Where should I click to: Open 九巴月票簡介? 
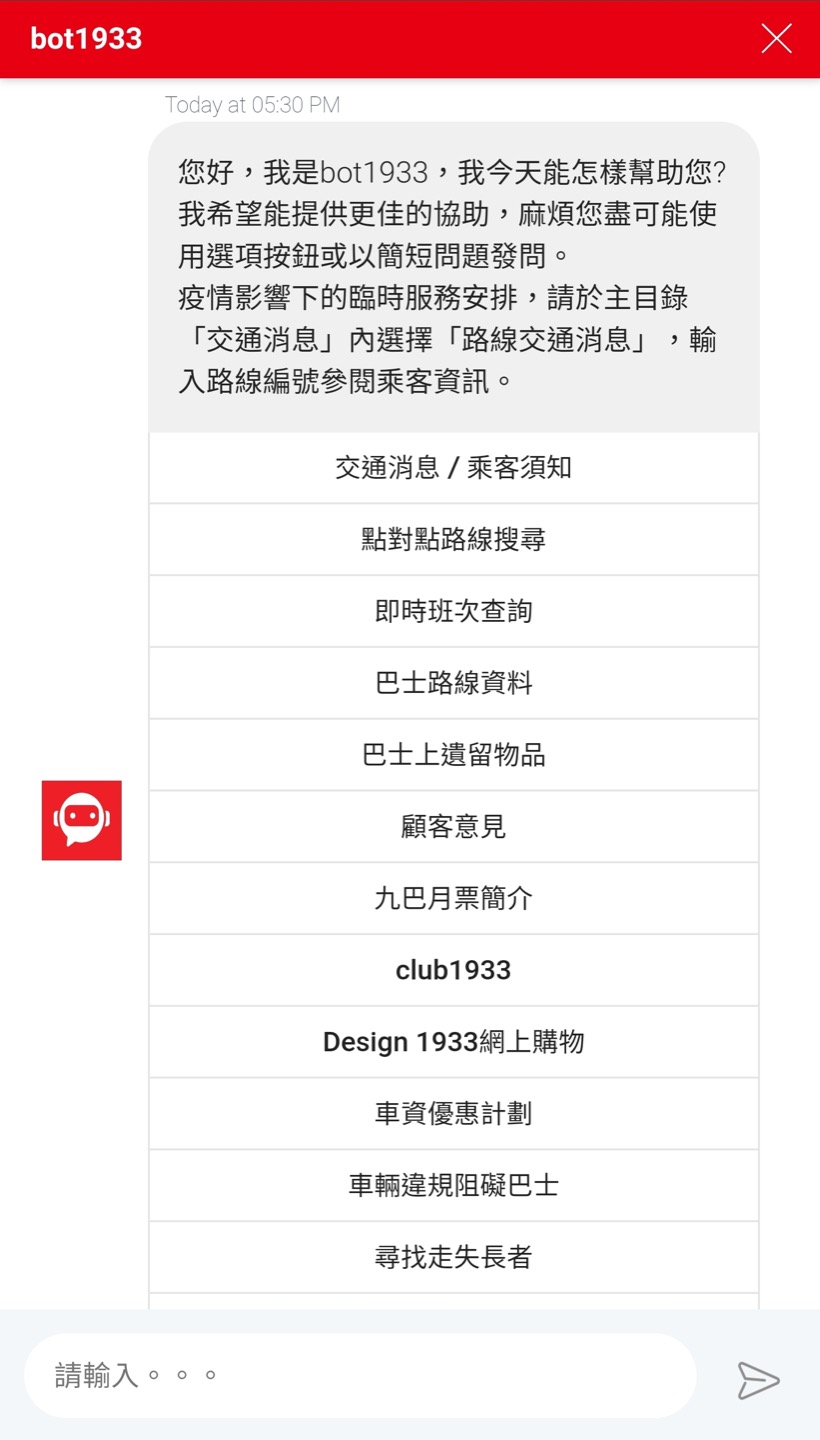coord(453,899)
